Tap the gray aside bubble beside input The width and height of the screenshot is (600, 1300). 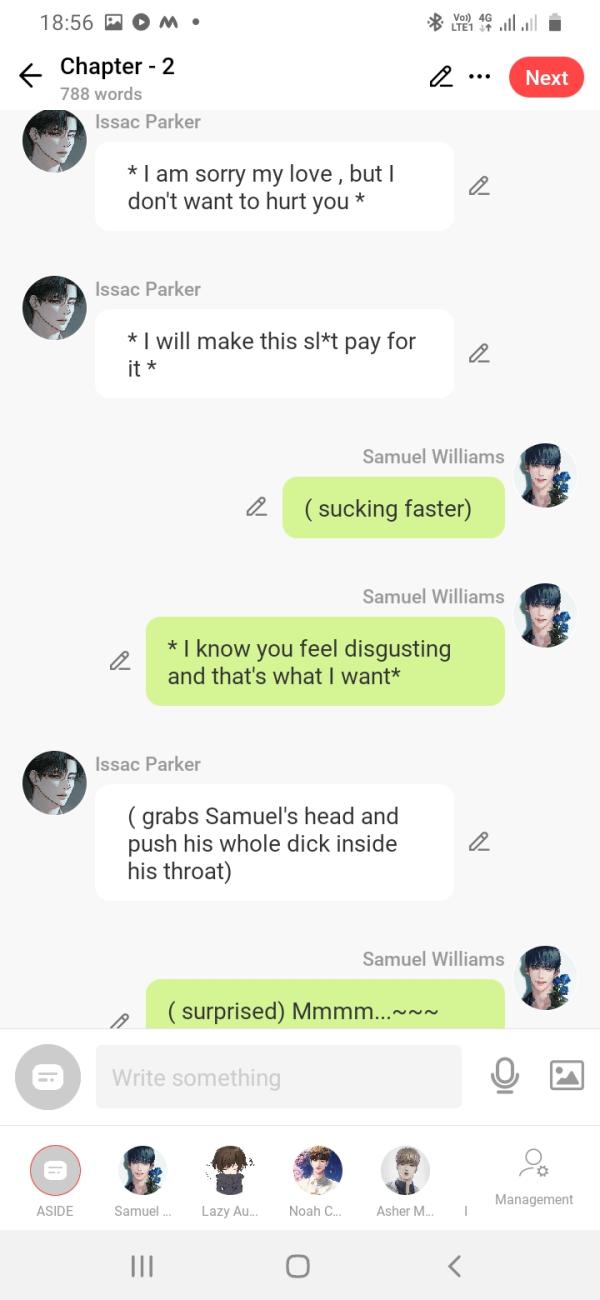tap(48, 1077)
